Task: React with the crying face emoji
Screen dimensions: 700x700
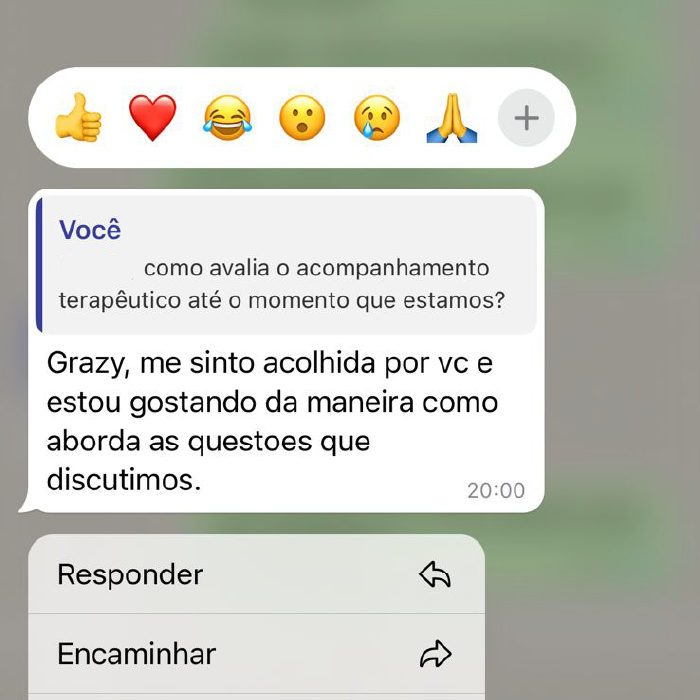Action: point(377,119)
